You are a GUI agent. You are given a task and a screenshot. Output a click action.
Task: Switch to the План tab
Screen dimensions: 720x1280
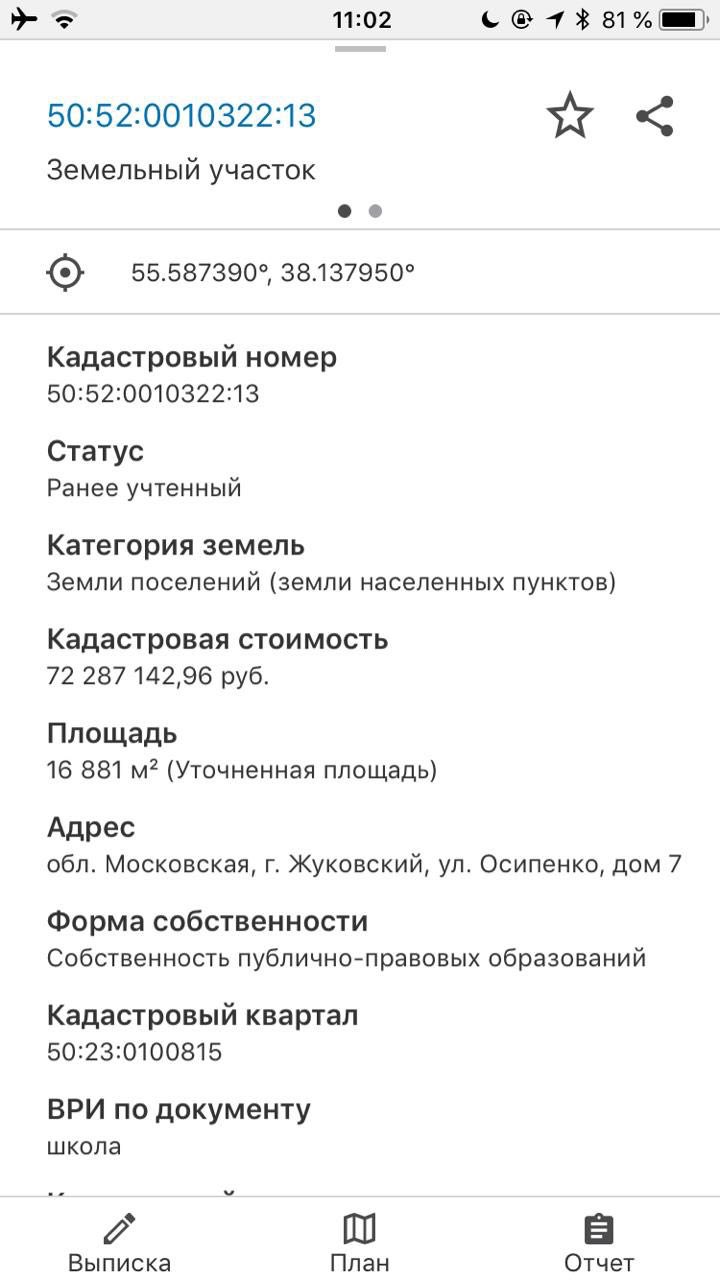pos(359,1242)
